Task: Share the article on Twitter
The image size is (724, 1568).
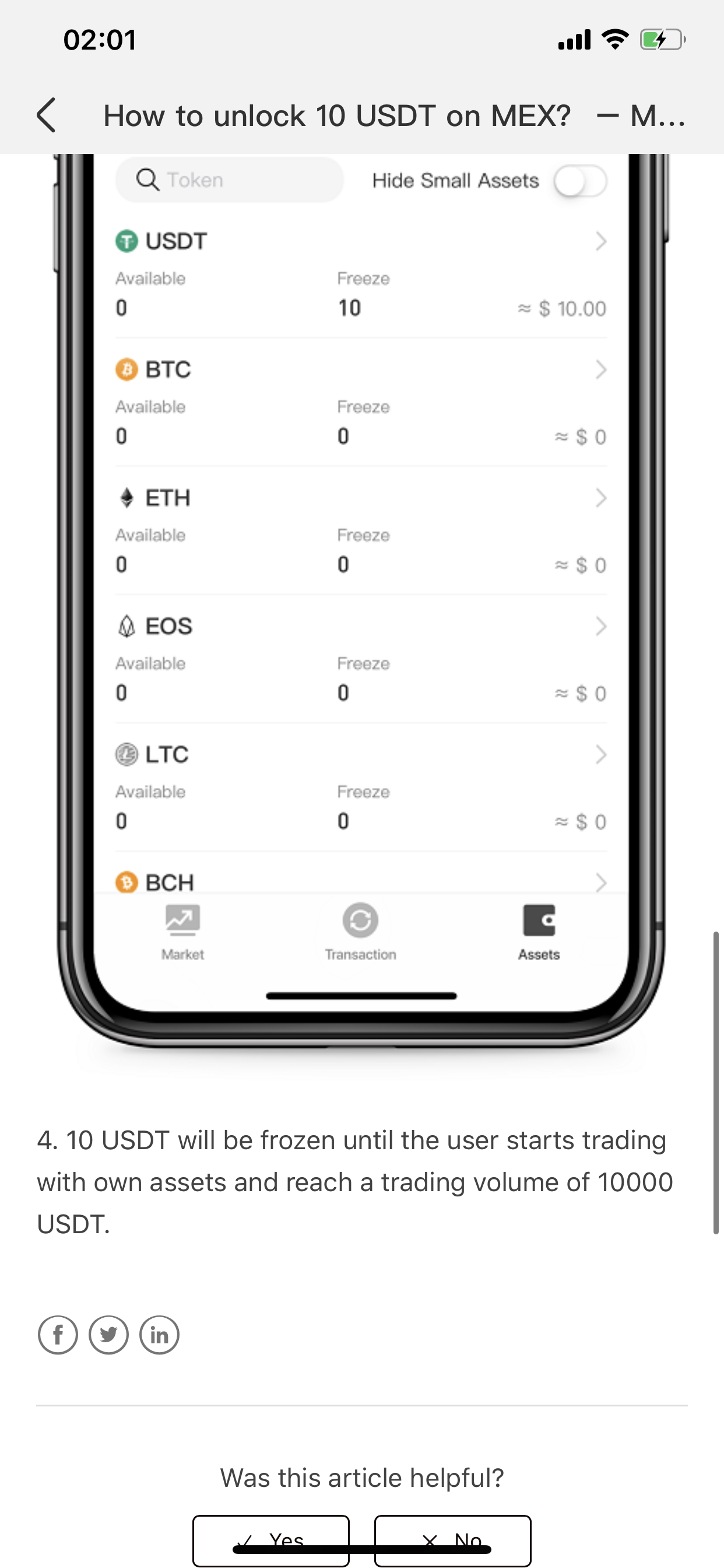Action: pos(109,1335)
